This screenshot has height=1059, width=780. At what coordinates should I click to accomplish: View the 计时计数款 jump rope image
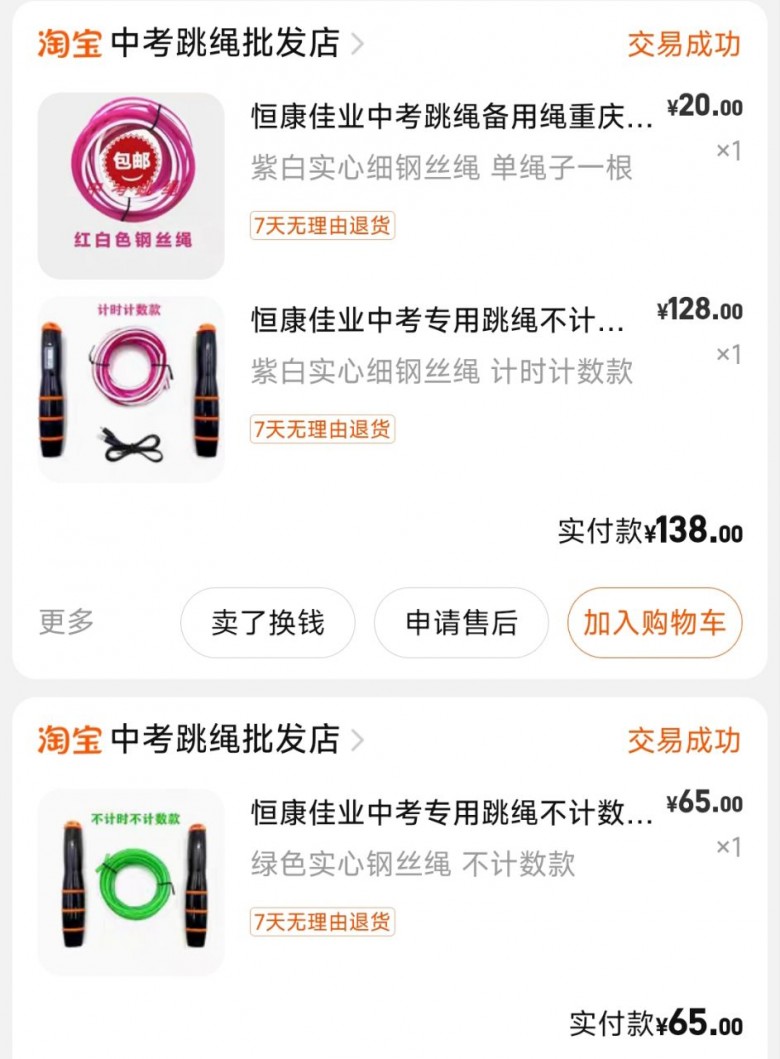point(131,389)
